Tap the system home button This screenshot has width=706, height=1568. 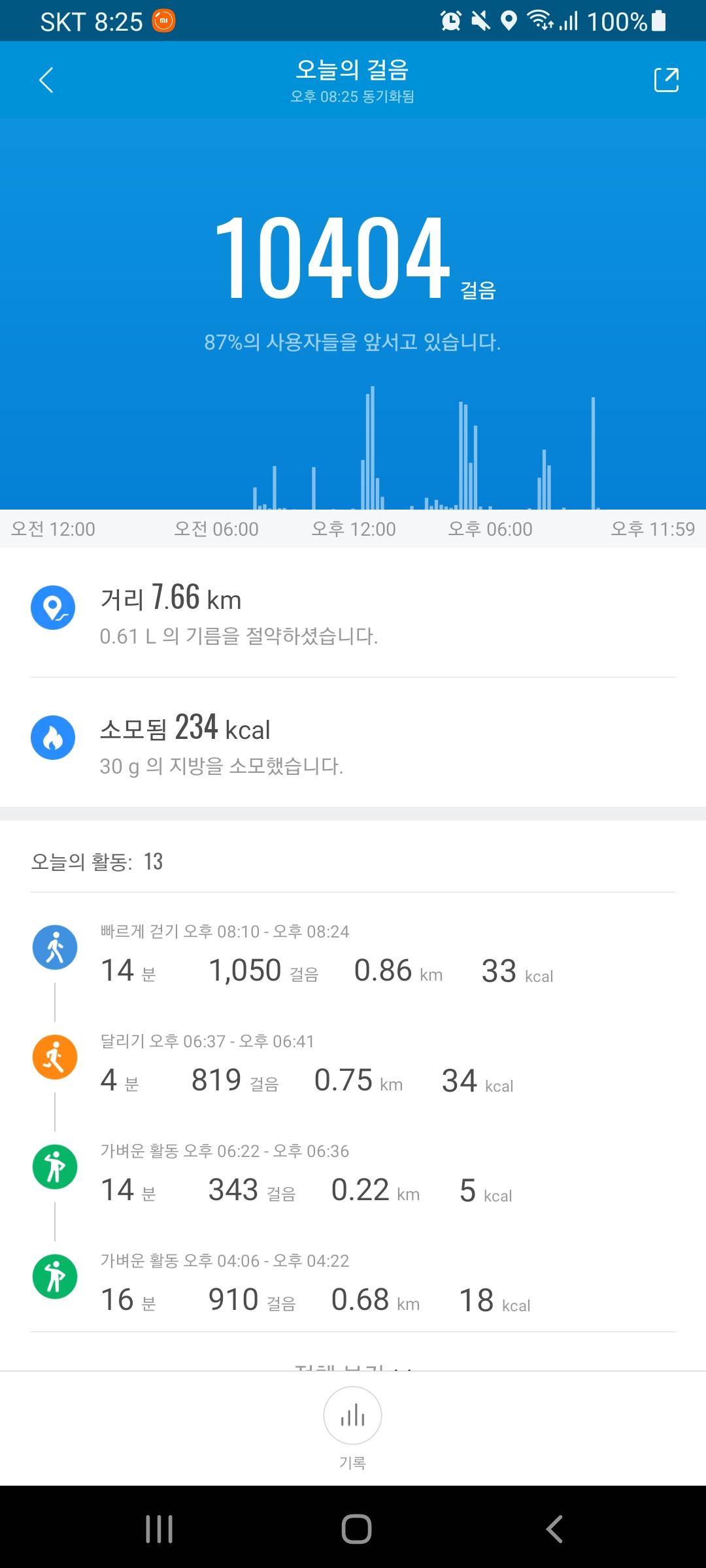pyautogui.click(x=356, y=1529)
